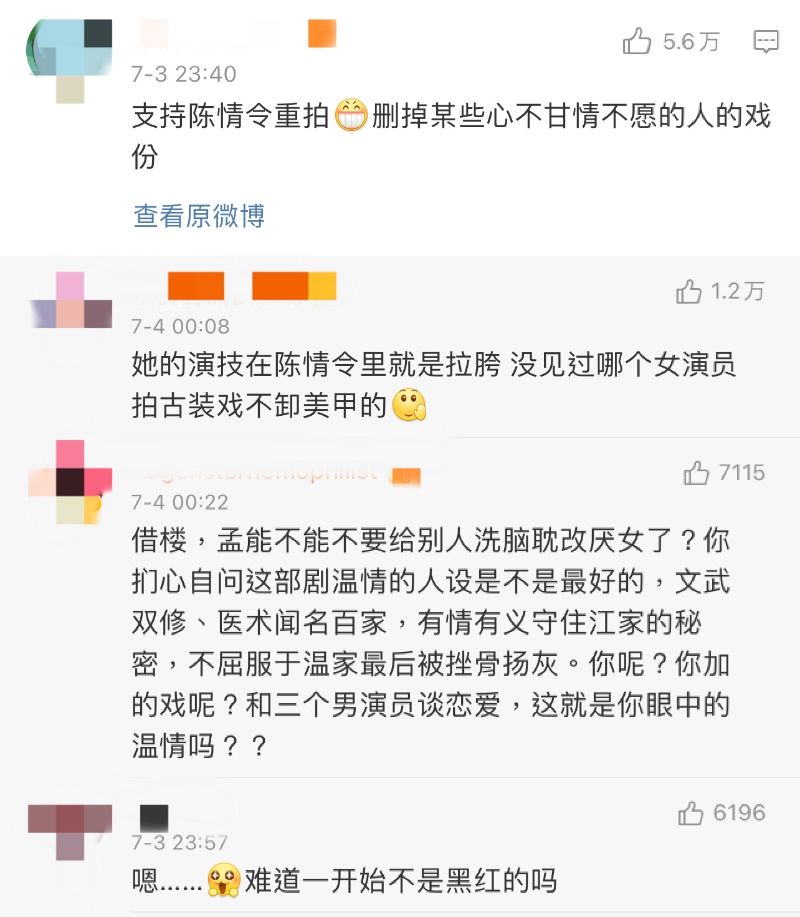The height and width of the screenshot is (917, 800).
Task: Open avatar of the 7-4 00:08 commenter
Action: 70,300
